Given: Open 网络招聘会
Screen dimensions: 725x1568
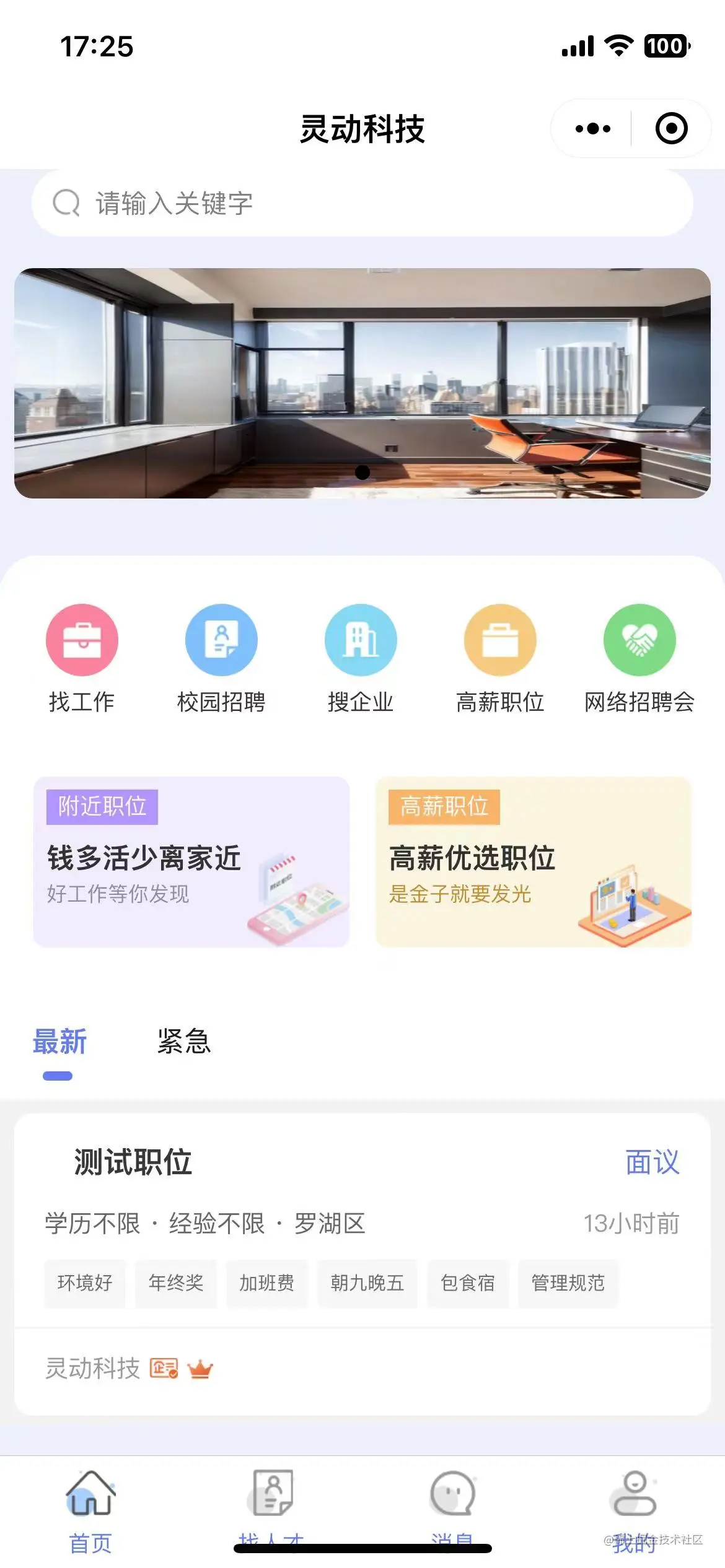Looking at the screenshot, I should pos(639,657).
